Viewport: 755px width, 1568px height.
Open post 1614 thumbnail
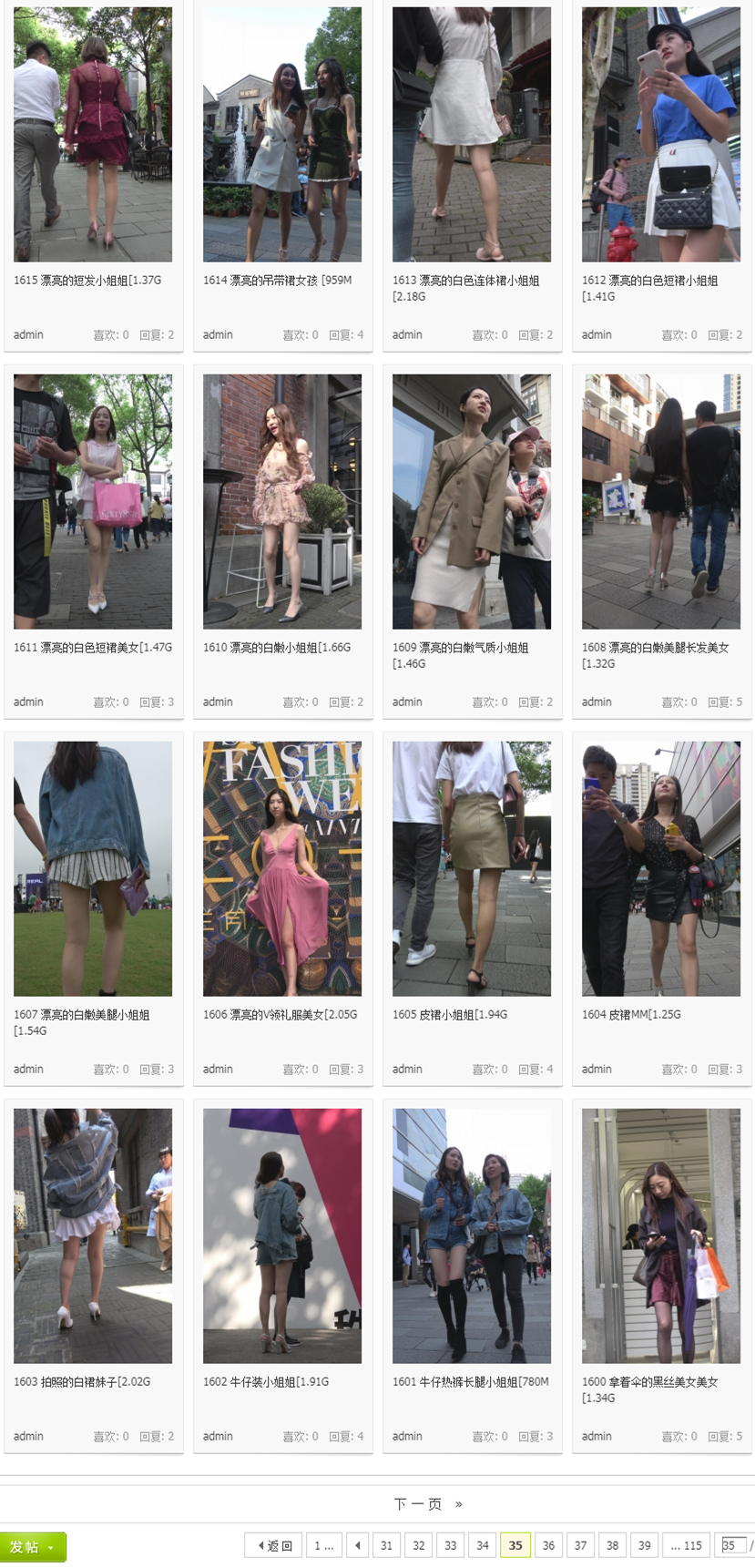click(x=282, y=135)
